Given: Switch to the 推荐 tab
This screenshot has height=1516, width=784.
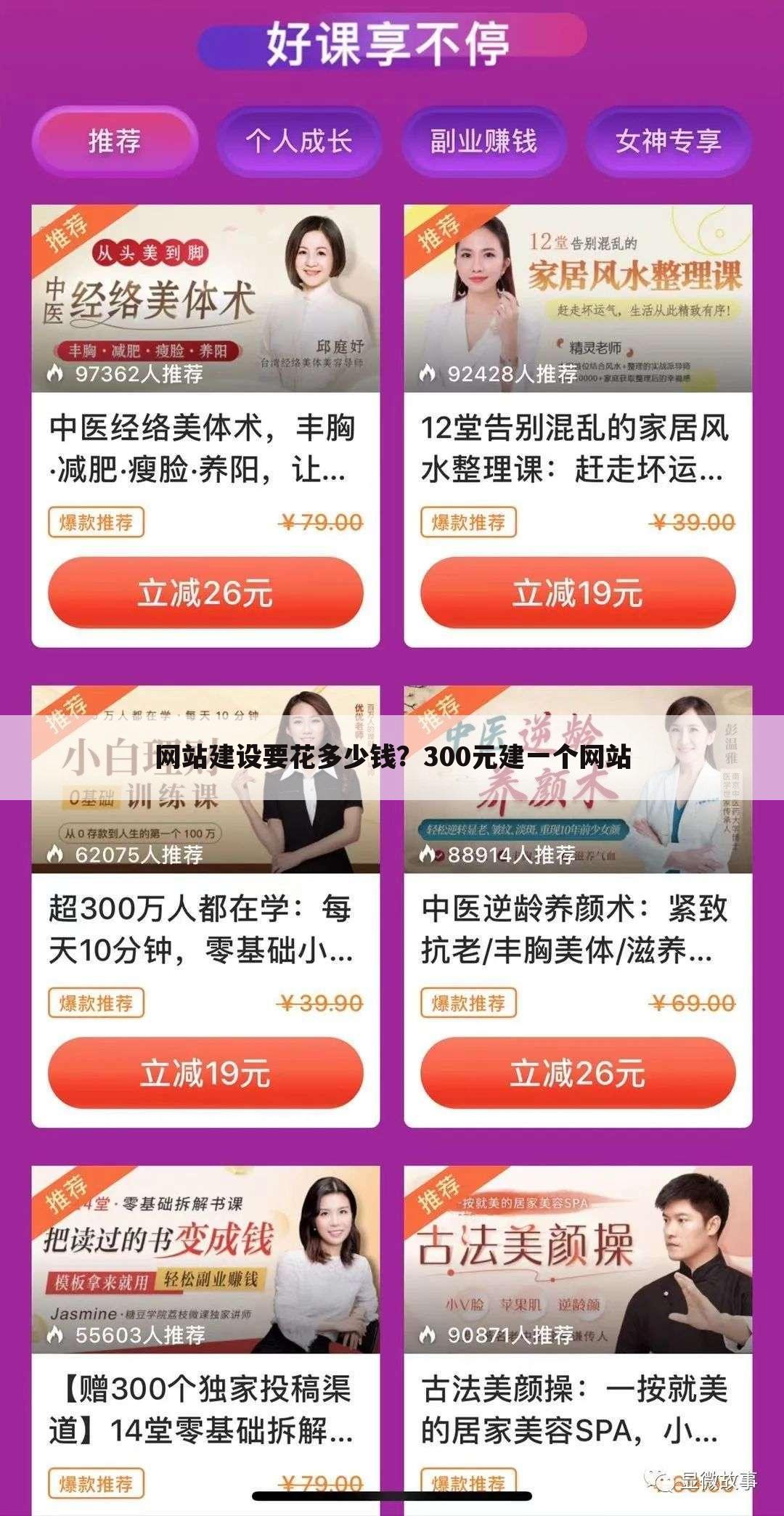Looking at the screenshot, I should pyautogui.click(x=116, y=140).
